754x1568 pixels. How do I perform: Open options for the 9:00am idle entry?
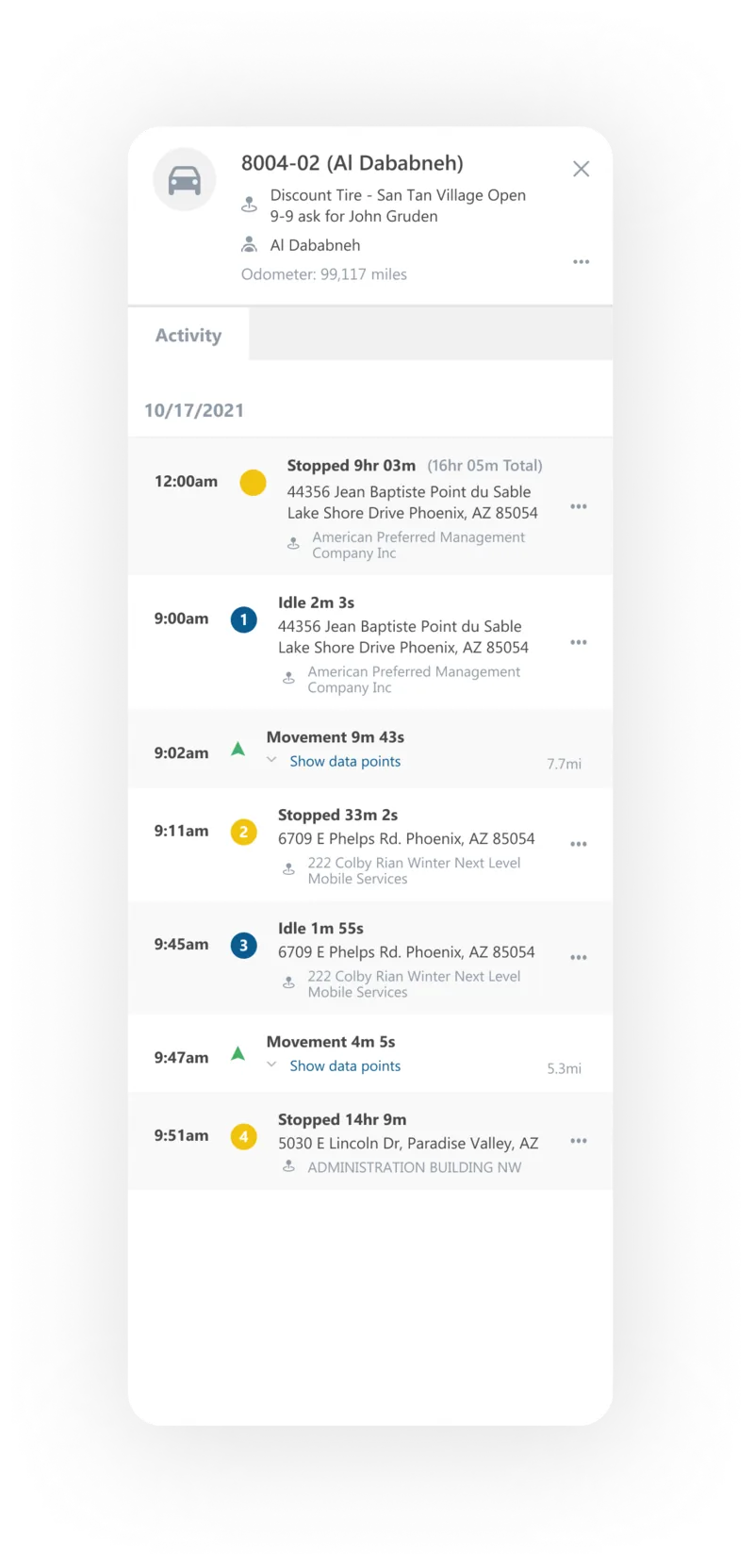tap(579, 642)
